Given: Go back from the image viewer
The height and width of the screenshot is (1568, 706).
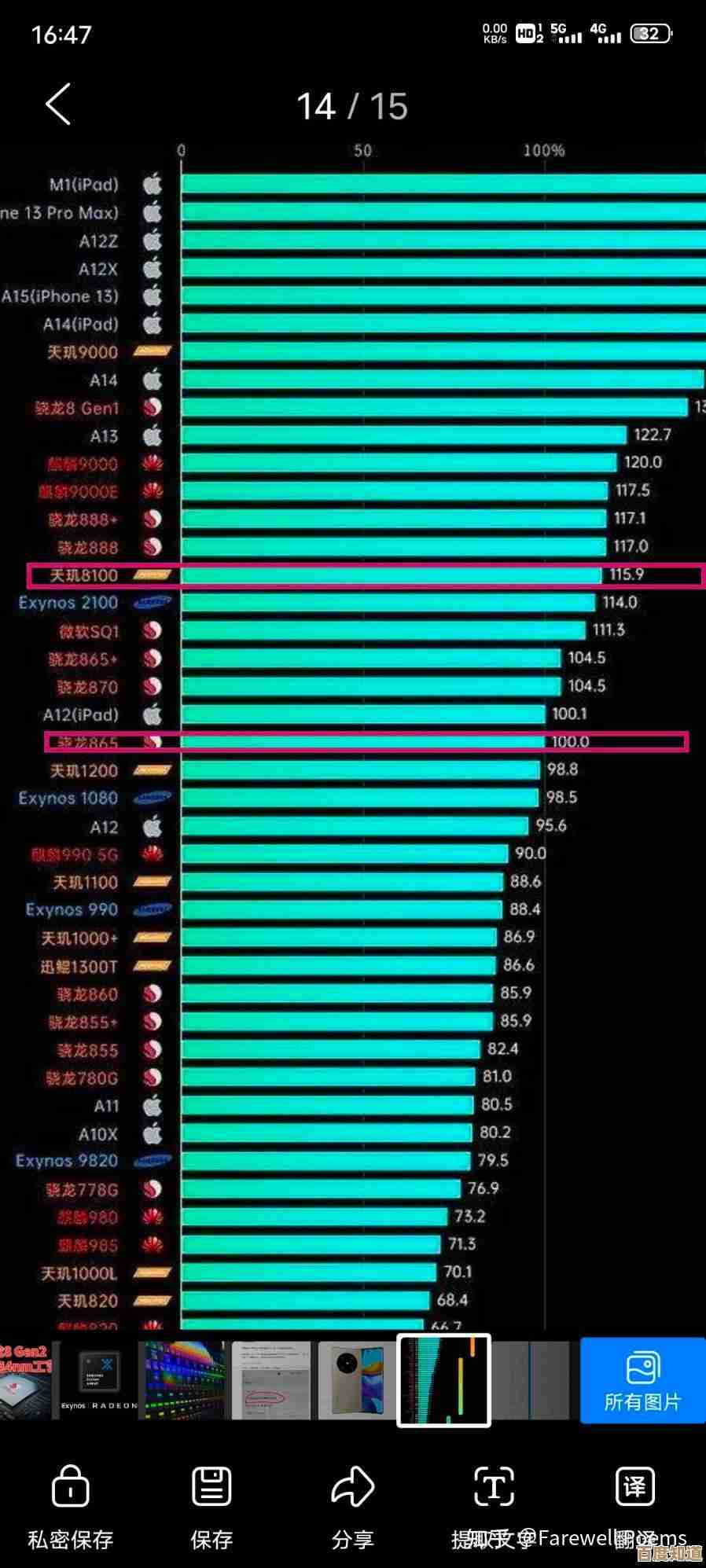Looking at the screenshot, I should point(58,105).
